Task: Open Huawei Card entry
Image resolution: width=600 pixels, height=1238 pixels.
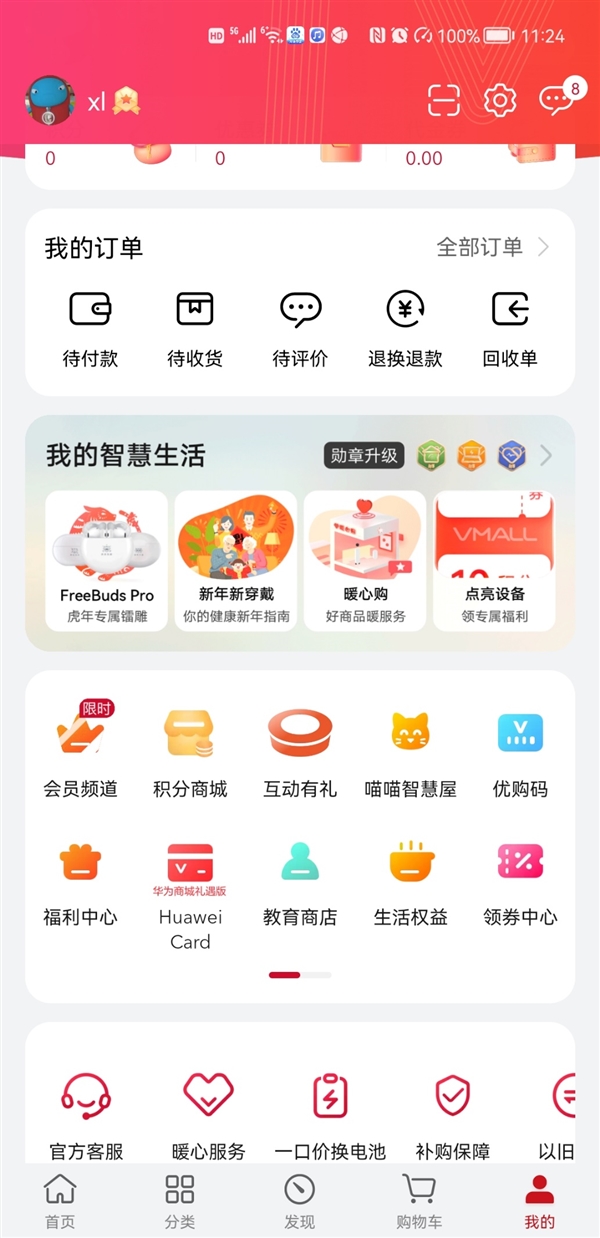Action: (190, 895)
